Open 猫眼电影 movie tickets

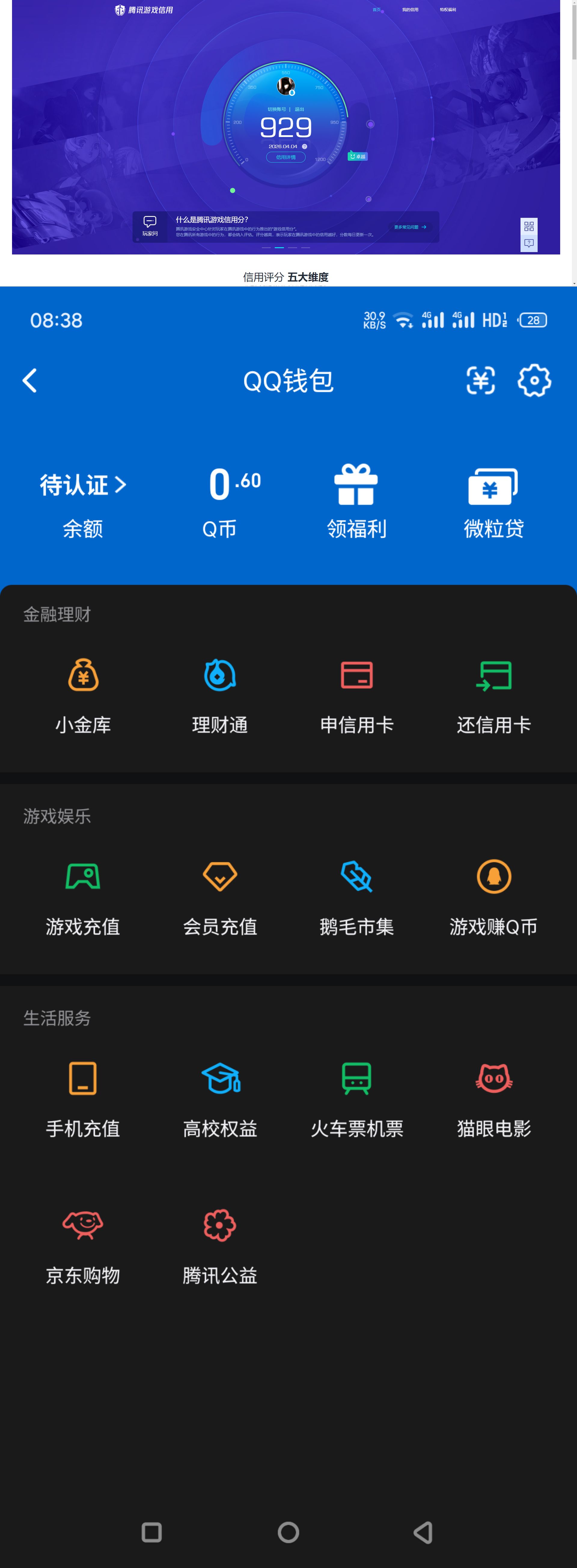(494, 1099)
